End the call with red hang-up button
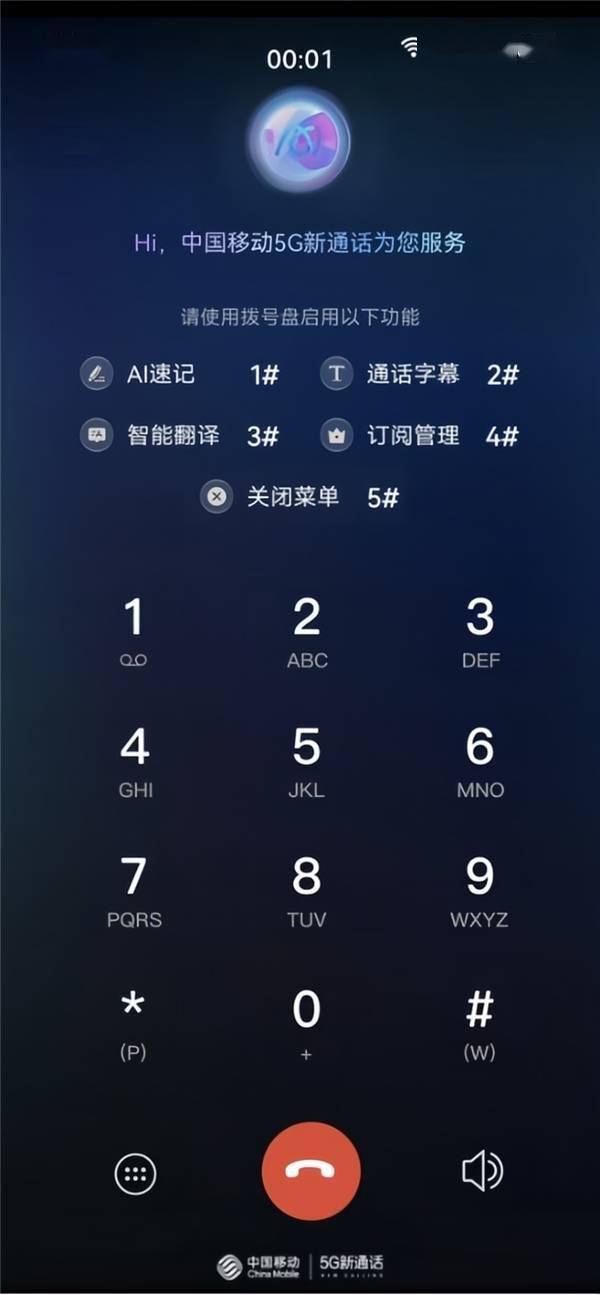 (x=311, y=1171)
